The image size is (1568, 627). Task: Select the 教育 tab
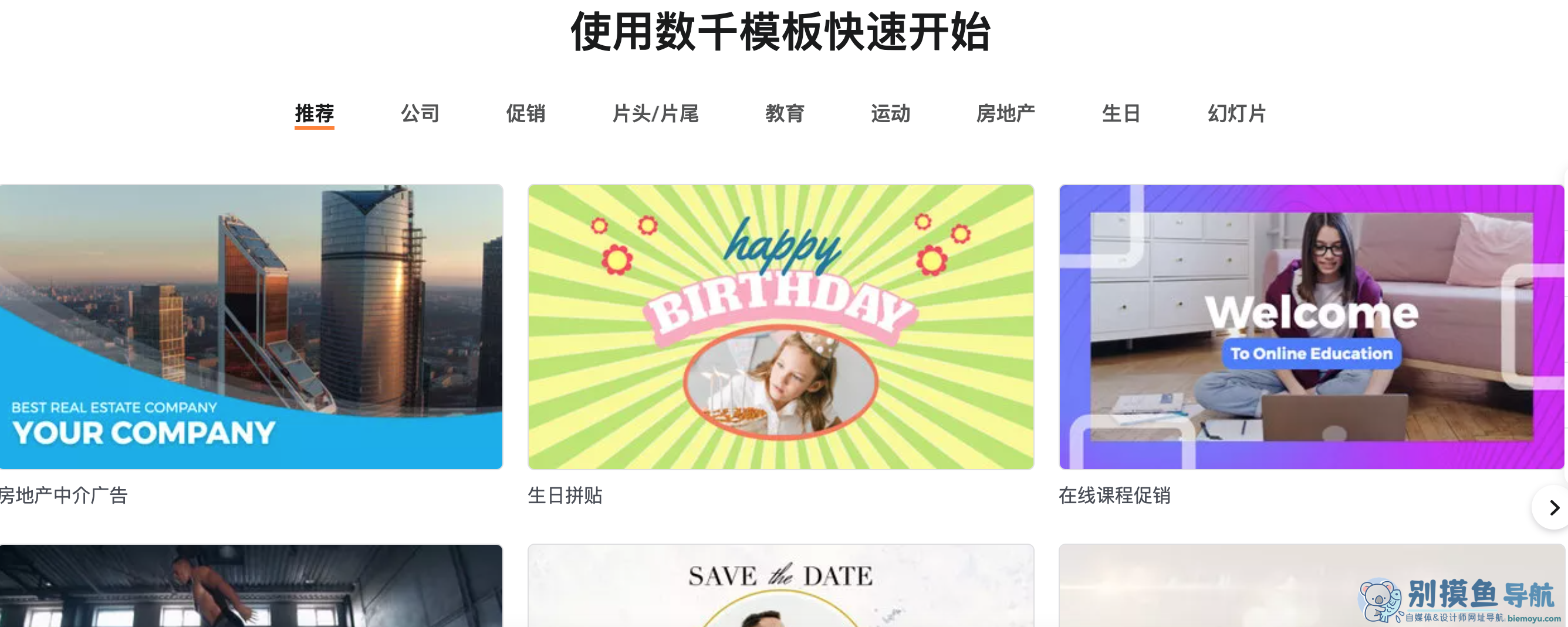pos(785,113)
